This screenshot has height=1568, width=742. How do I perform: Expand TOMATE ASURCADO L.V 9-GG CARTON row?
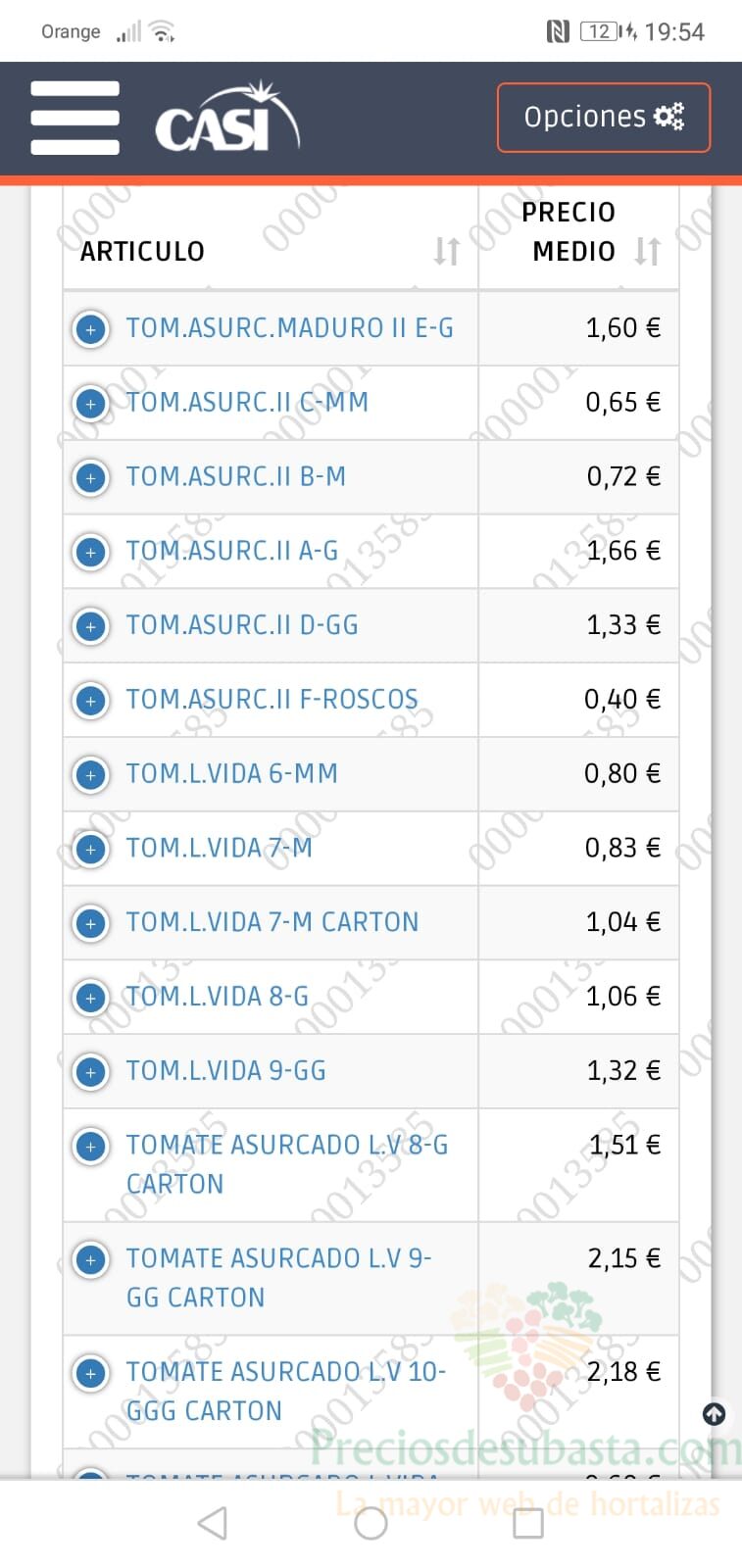coord(91,1260)
